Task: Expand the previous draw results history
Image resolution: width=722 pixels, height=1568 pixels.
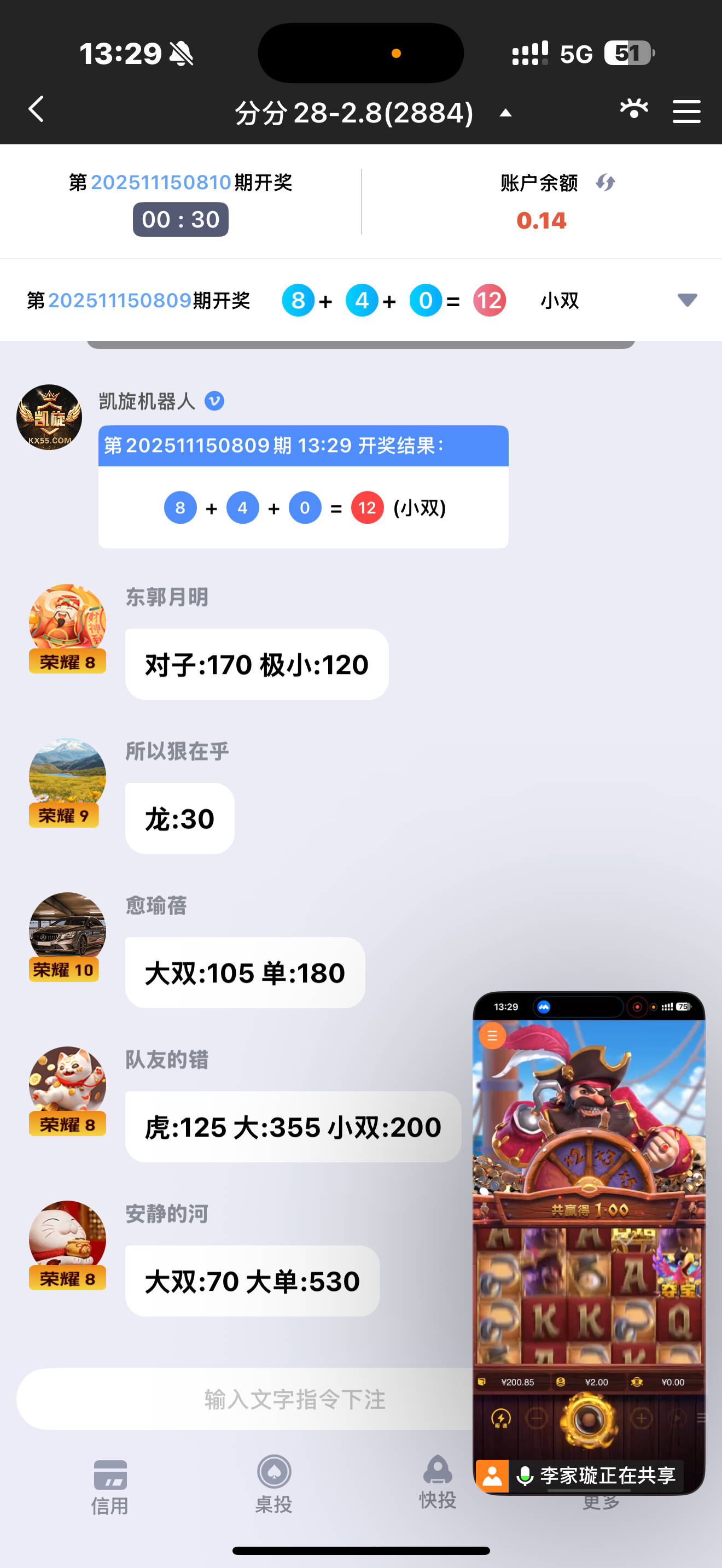Action: pyautogui.click(x=686, y=300)
